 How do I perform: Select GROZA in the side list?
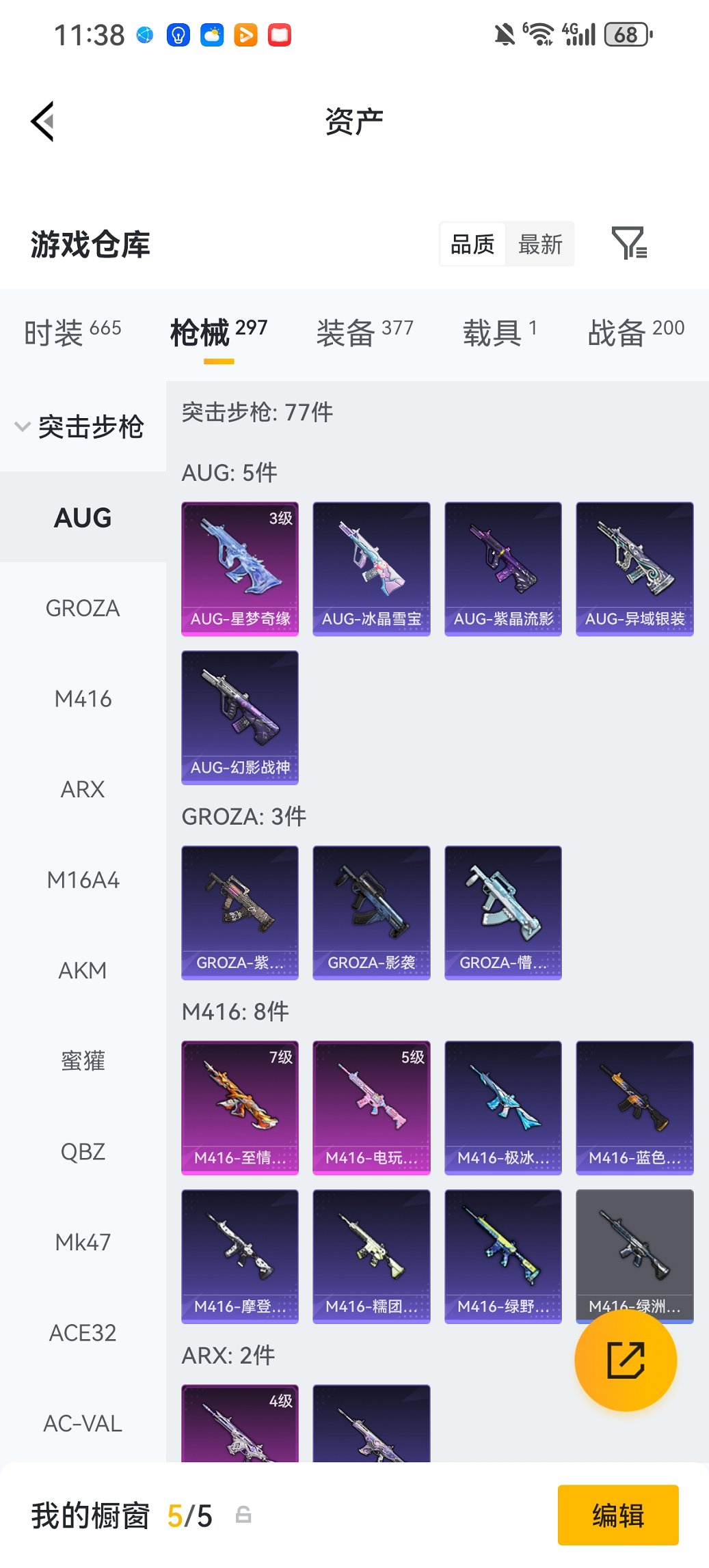83,608
